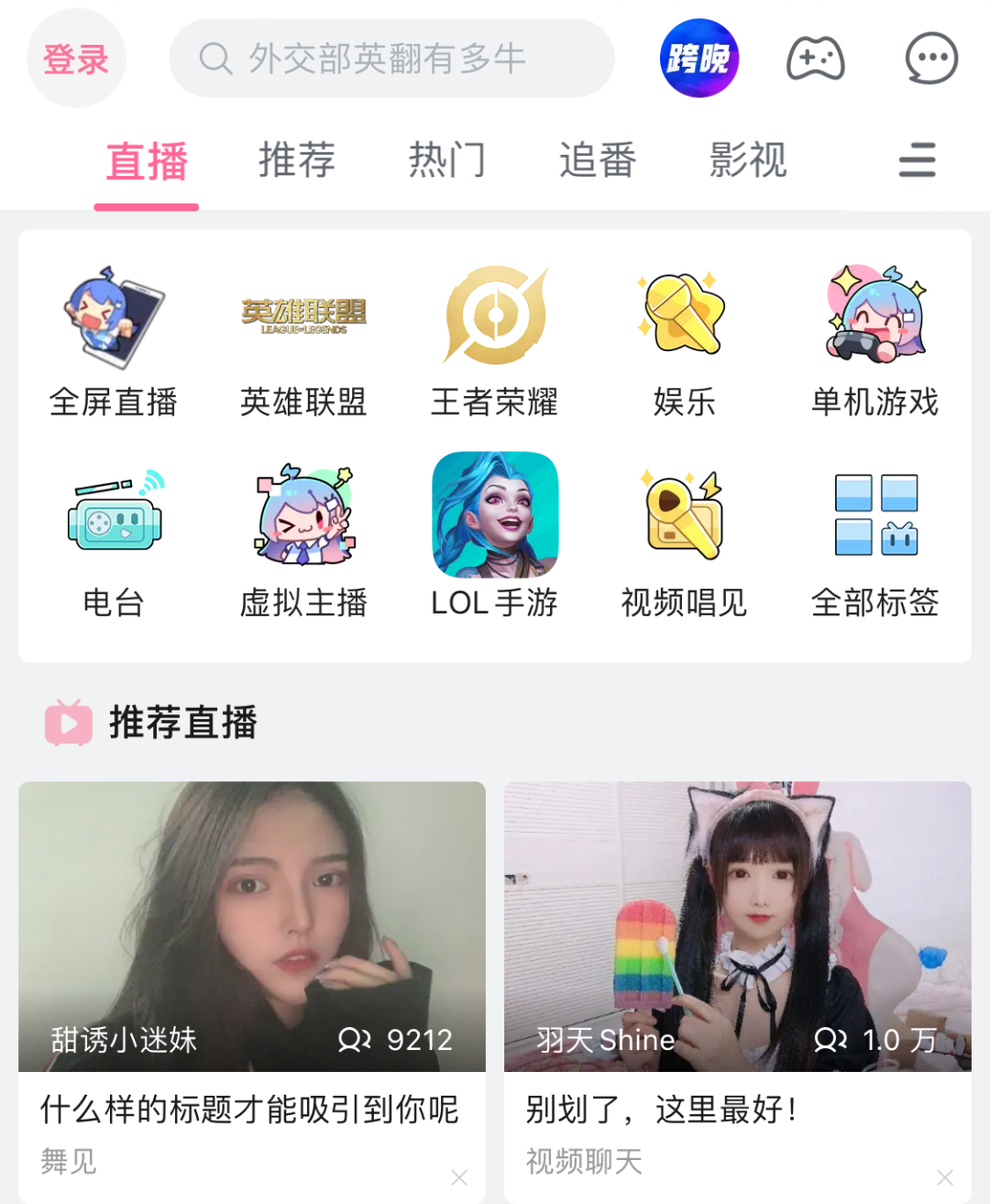The height and width of the screenshot is (1204, 990).
Task: Dismiss the 什么样的标题才能吸引到你呢 card
Action: (459, 1177)
